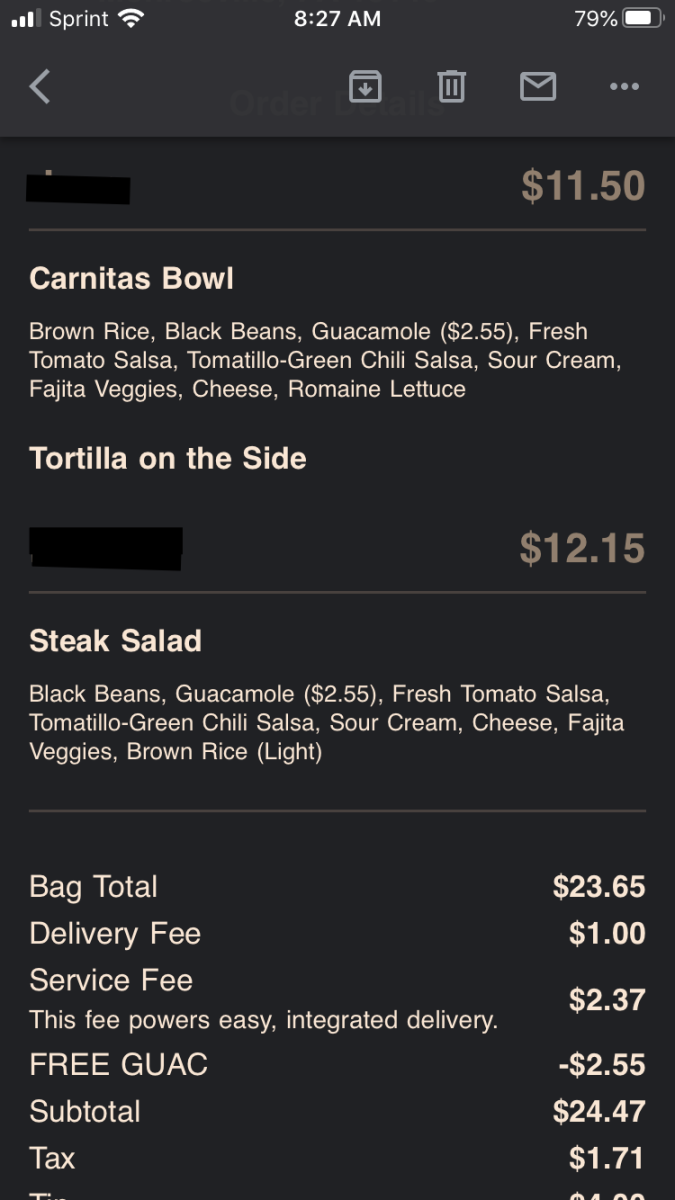Mark the email as unread
This screenshot has width=675, height=1200.
point(538,87)
